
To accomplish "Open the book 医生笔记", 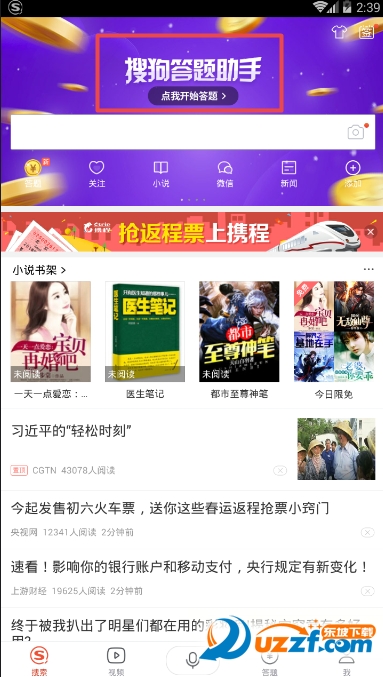I will (145, 339).
